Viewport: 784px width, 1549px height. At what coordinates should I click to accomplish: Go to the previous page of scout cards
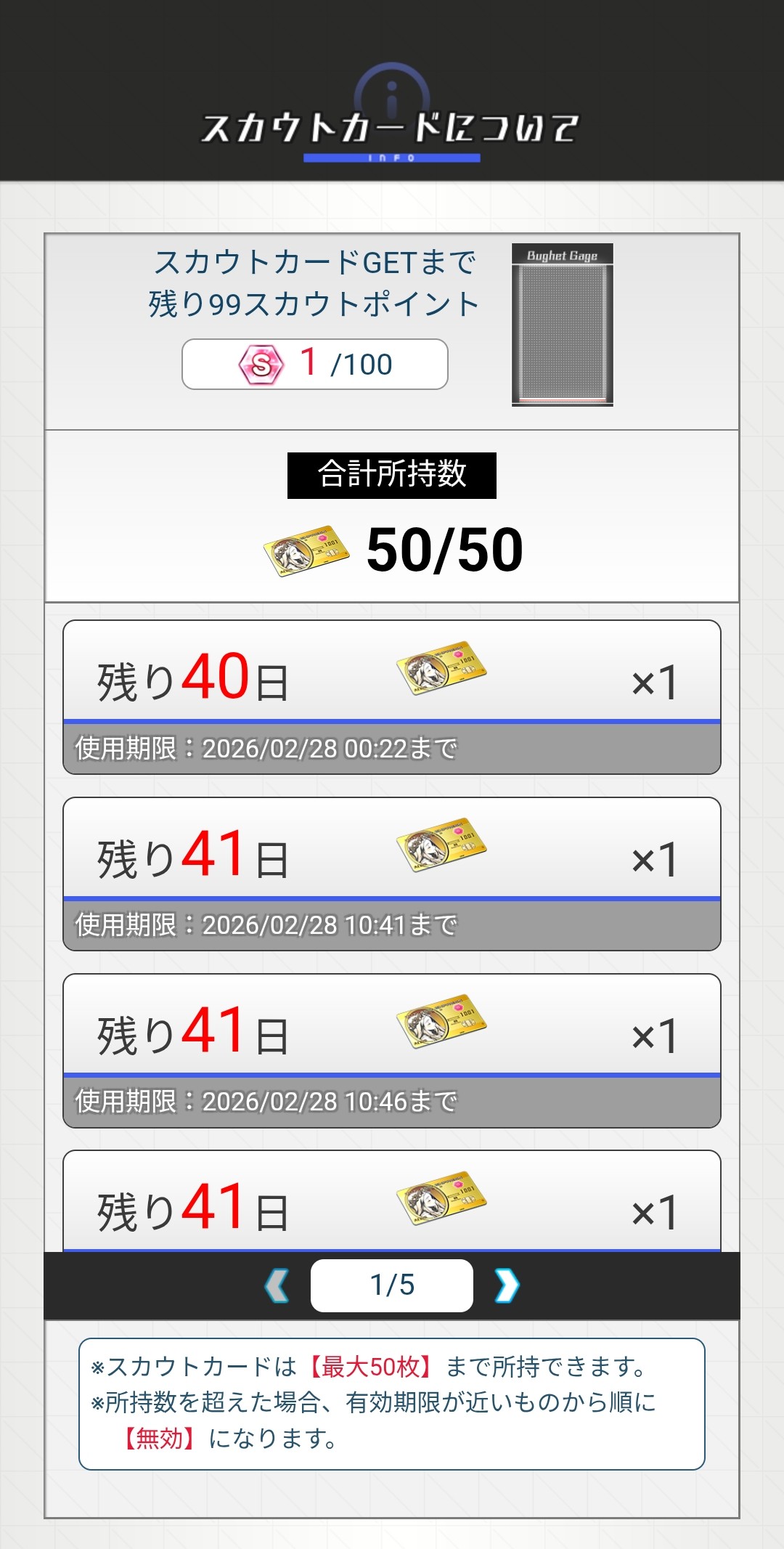pyautogui.click(x=277, y=1285)
